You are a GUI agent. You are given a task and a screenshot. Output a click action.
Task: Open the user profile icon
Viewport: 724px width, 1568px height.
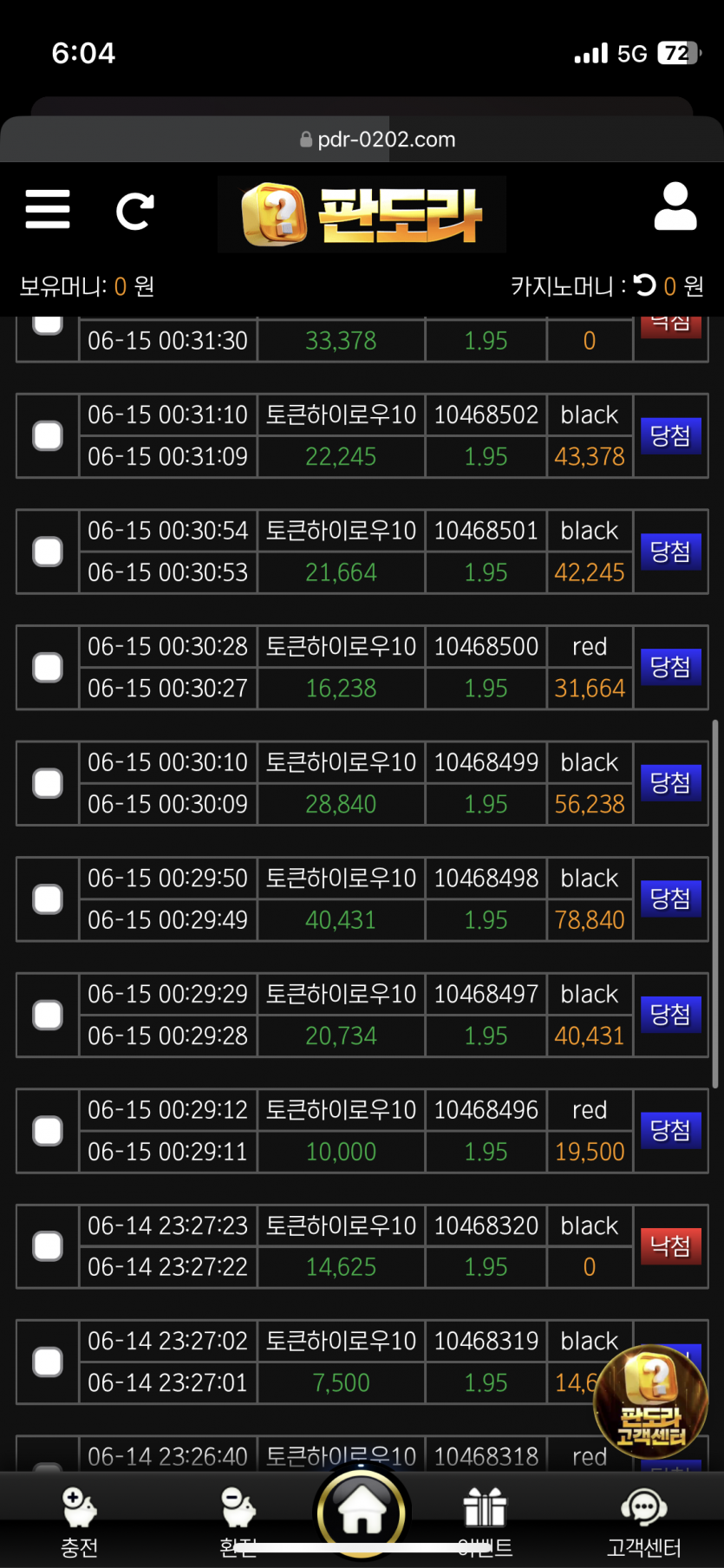click(675, 206)
